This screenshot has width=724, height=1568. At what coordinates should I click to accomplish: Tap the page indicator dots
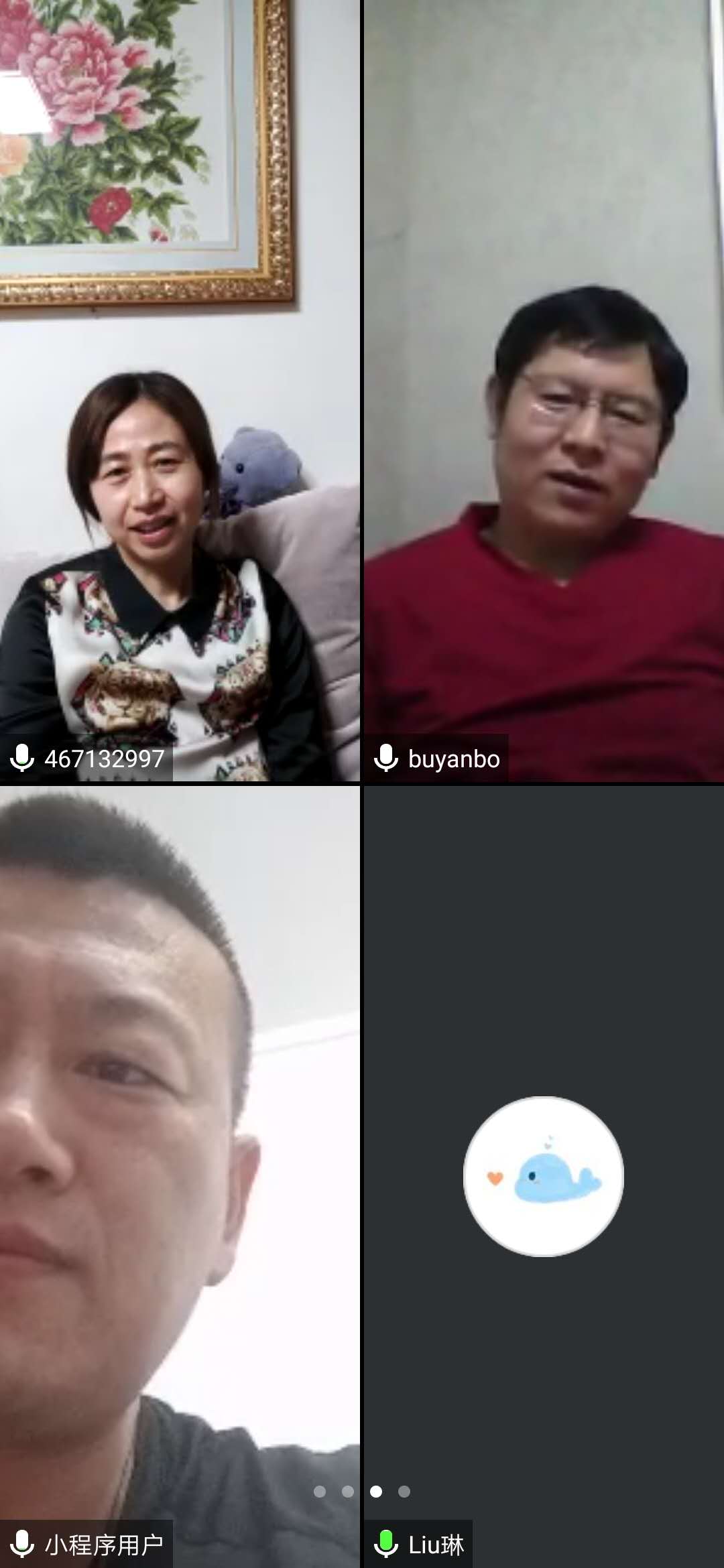[x=362, y=1491]
